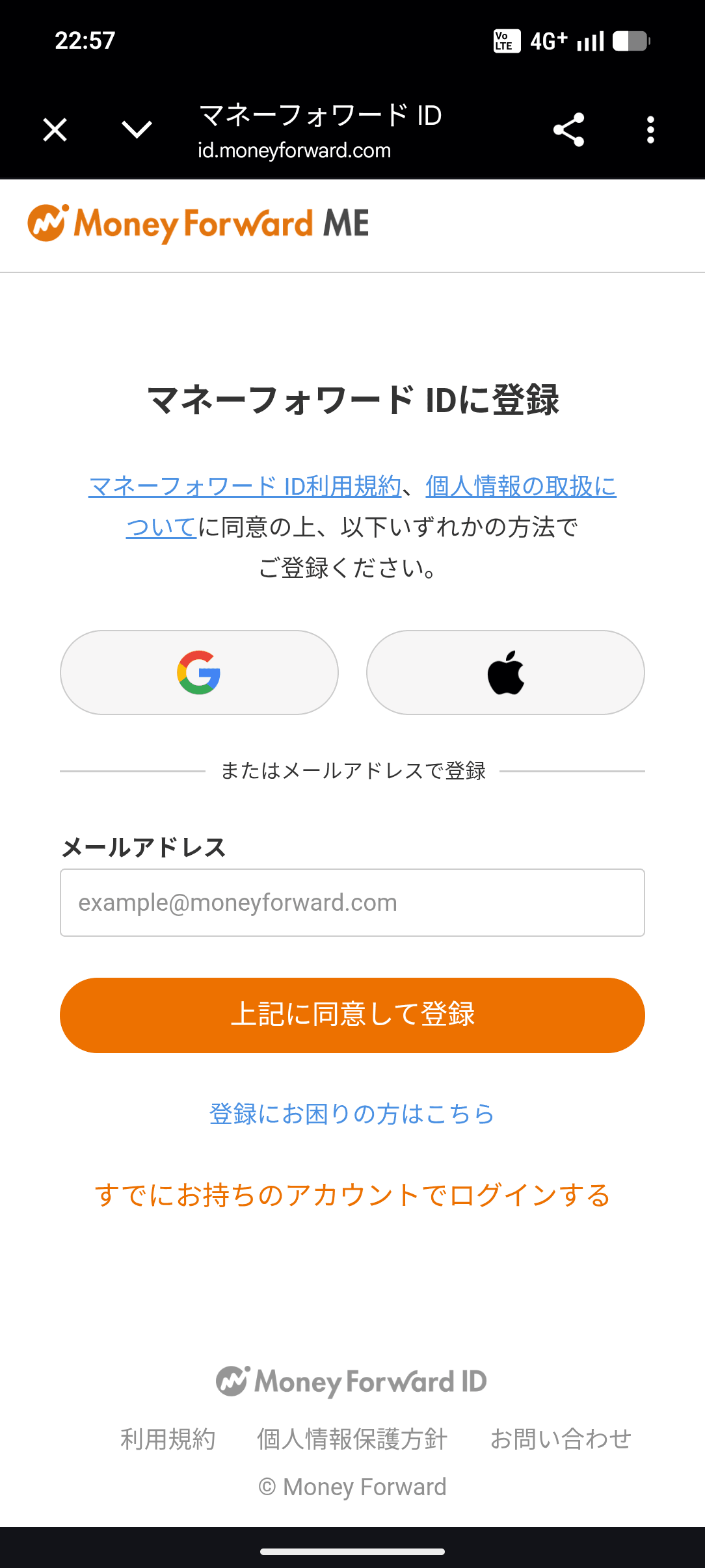Image resolution: width=705 pixels, height=1568 pixels.
Task: Open 個人情報保護方針 in the footer
Action: 352,1439
